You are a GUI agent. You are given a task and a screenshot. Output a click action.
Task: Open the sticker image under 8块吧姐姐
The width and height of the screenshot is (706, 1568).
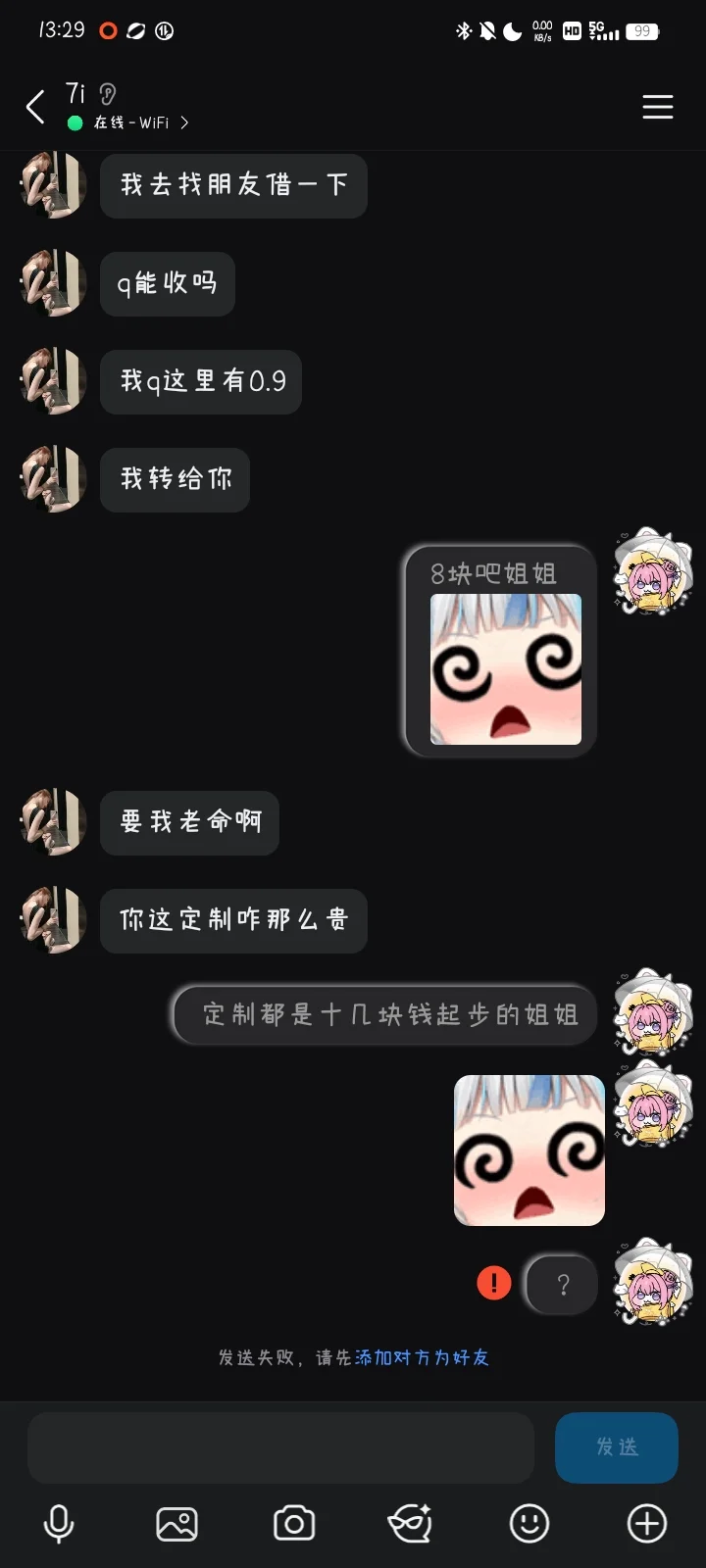pos(506,669)
